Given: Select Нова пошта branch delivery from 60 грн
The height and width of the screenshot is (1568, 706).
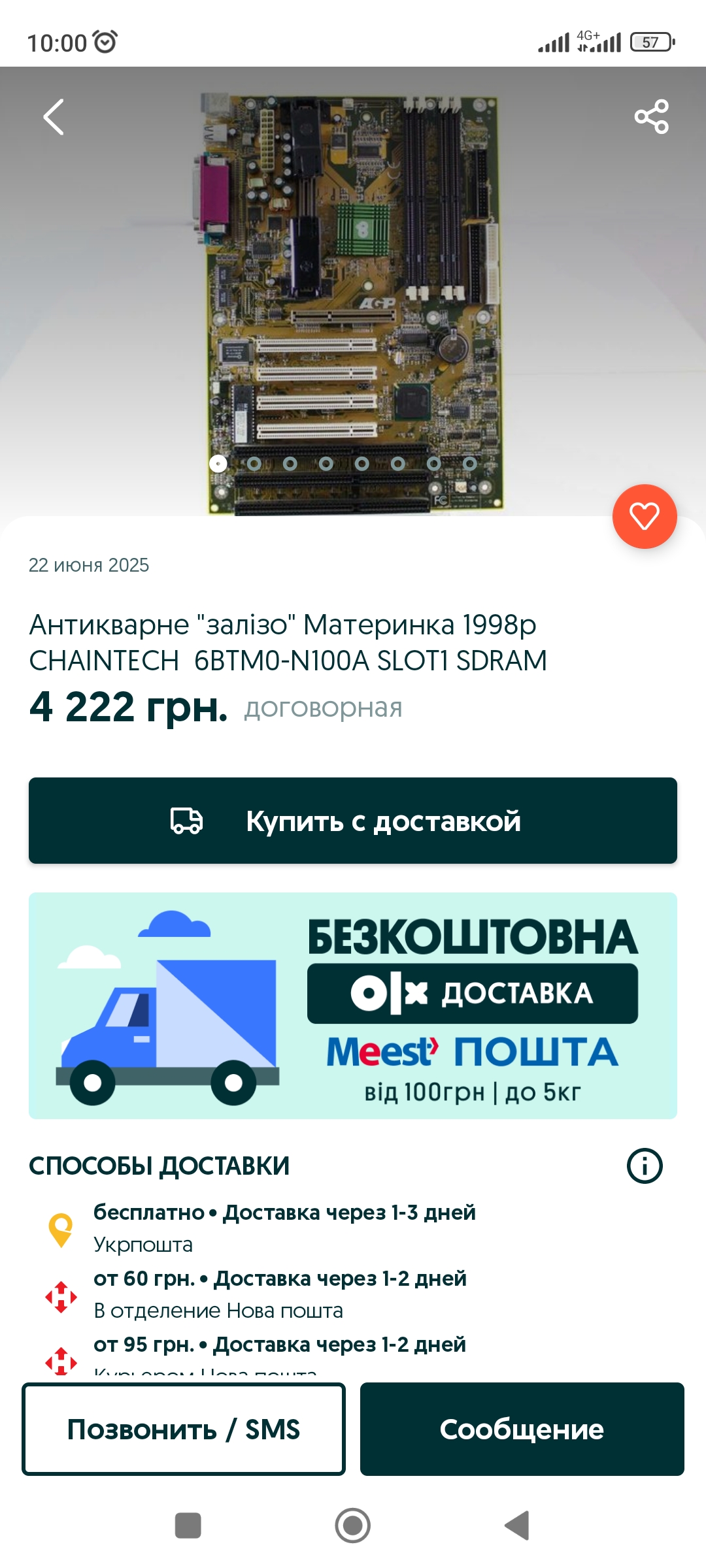Looking at the screenshot, I should 280,1294.
